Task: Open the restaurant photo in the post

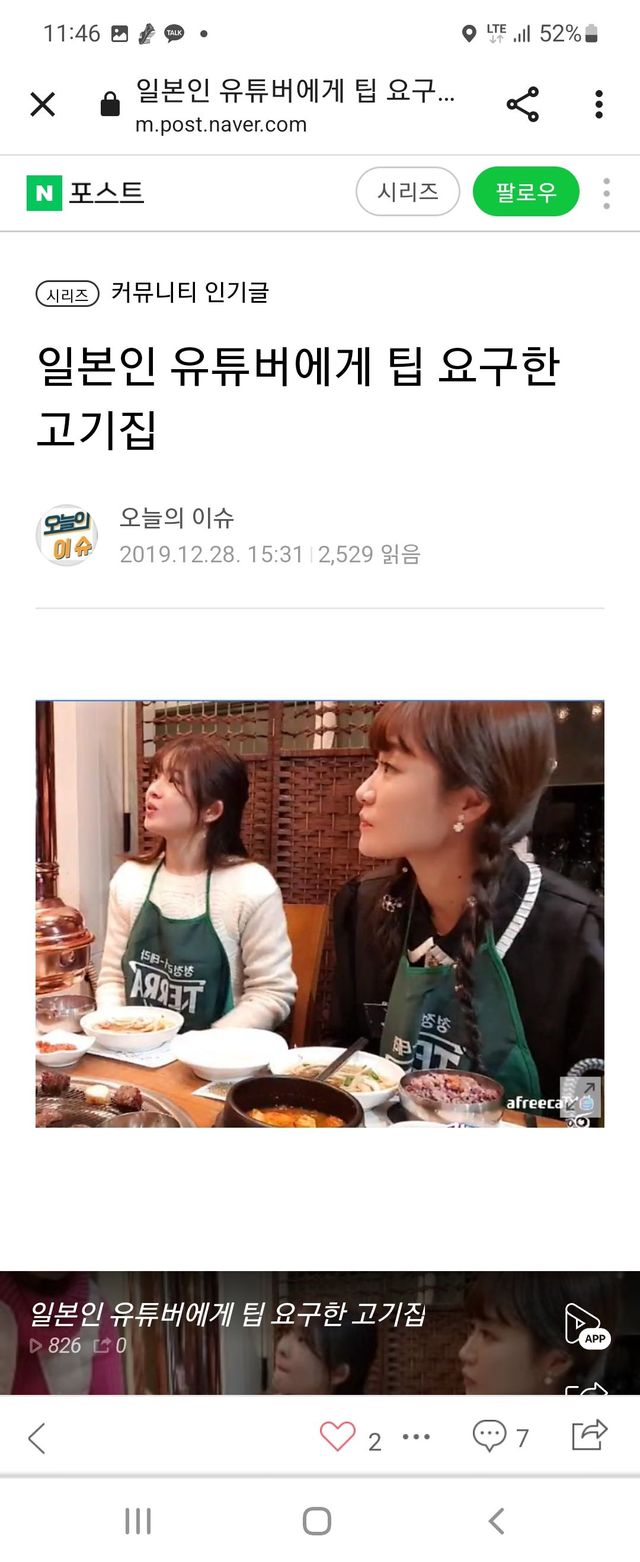Action: [x=320, y=914]
